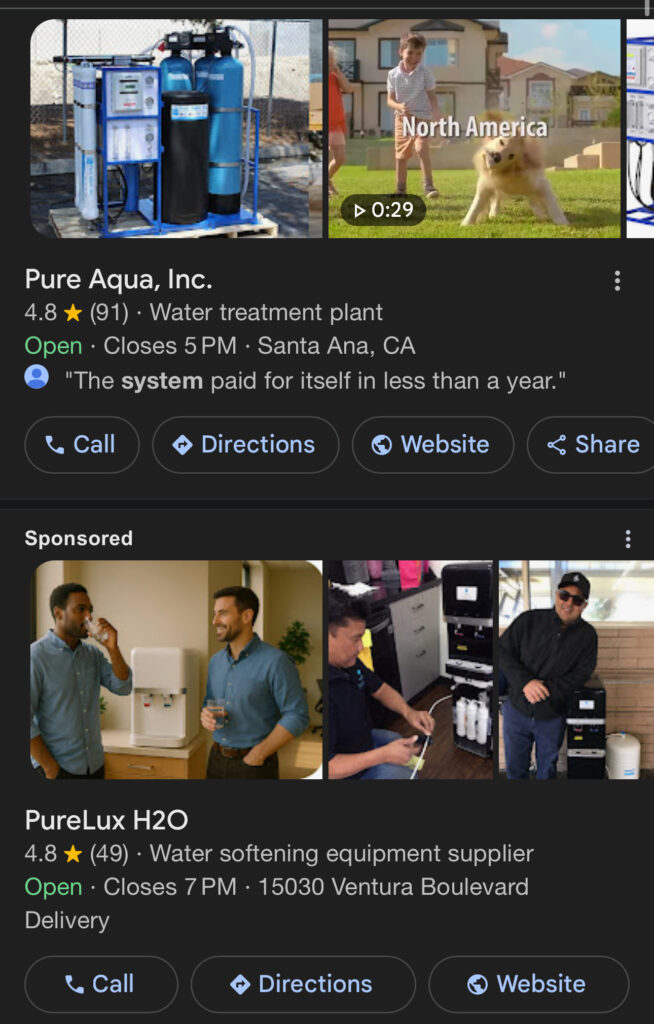Get directions to Pure Aqua, Inc.
654x1024 pixels.
pos(245,445)
